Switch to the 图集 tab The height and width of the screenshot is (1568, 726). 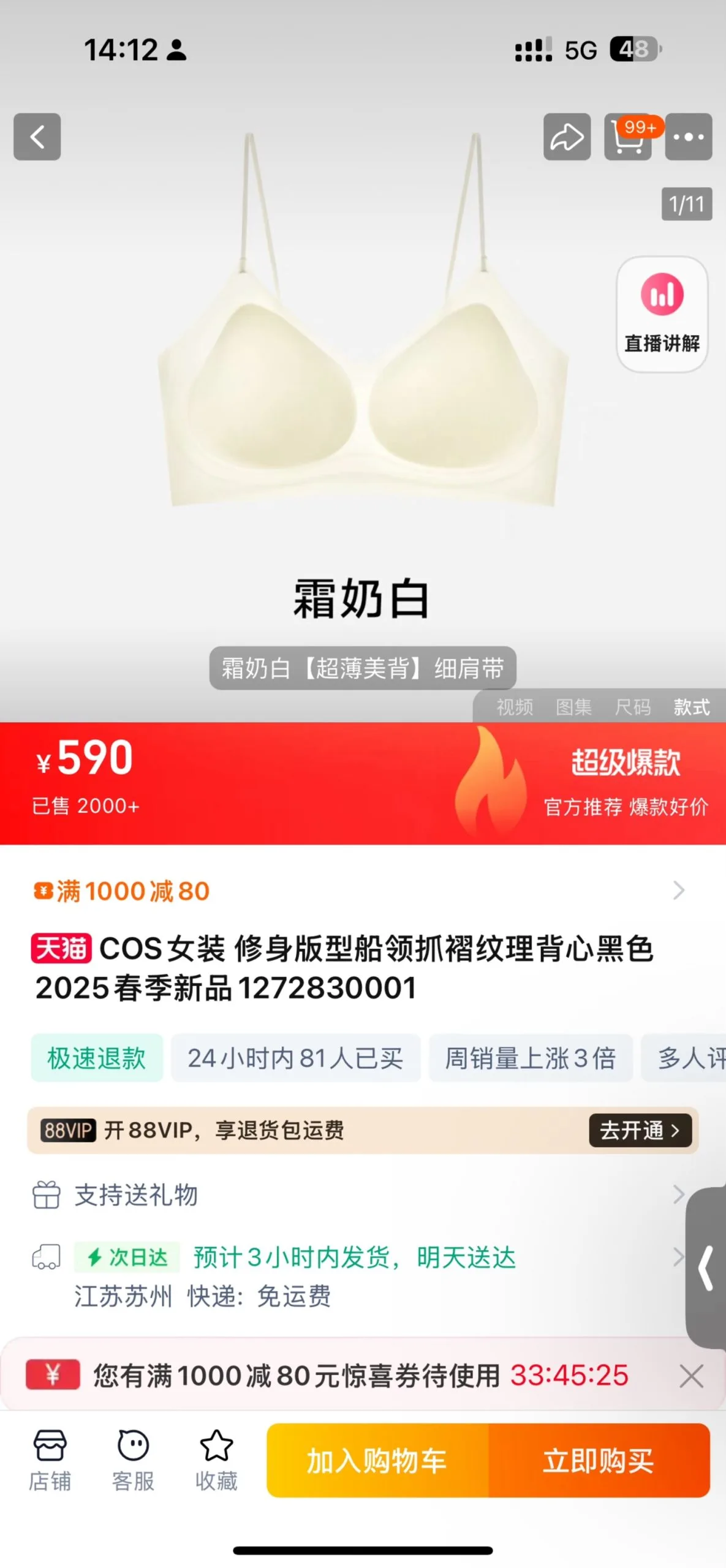(x=573, y=707)
